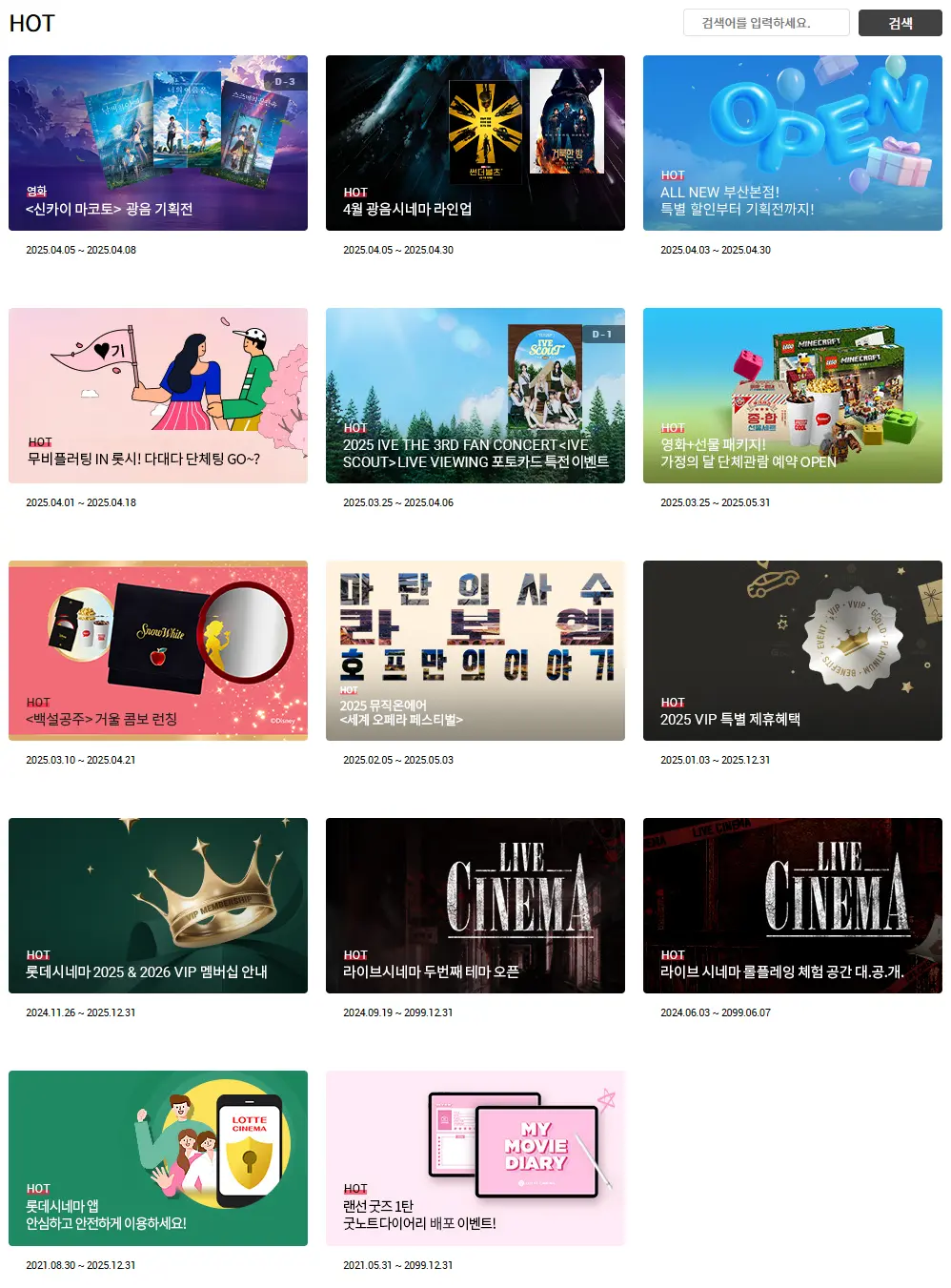The image size is (951, 1288).
Task: Select the 가정의 달 단체관람 예약 card
Action: pos(793,396)
